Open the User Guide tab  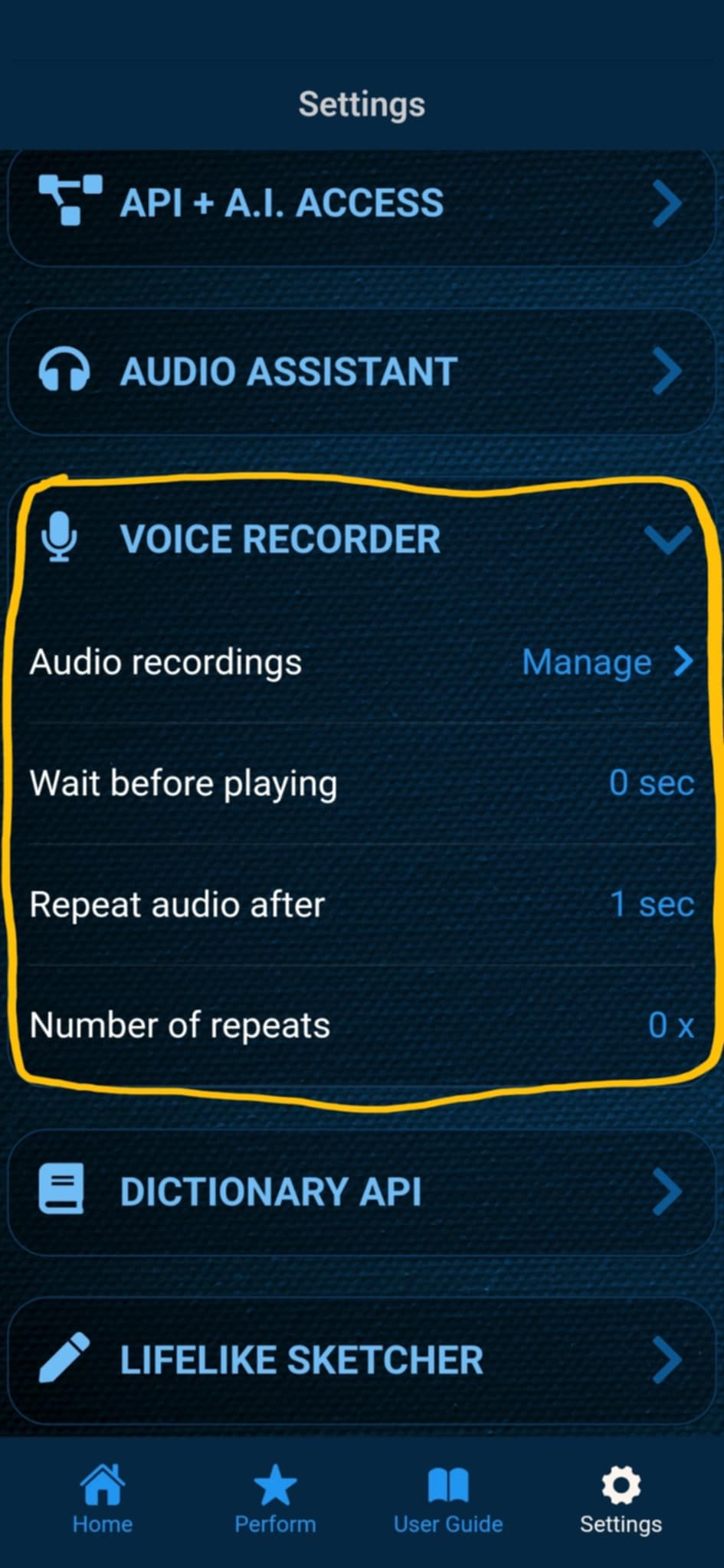pos(448,1500)
